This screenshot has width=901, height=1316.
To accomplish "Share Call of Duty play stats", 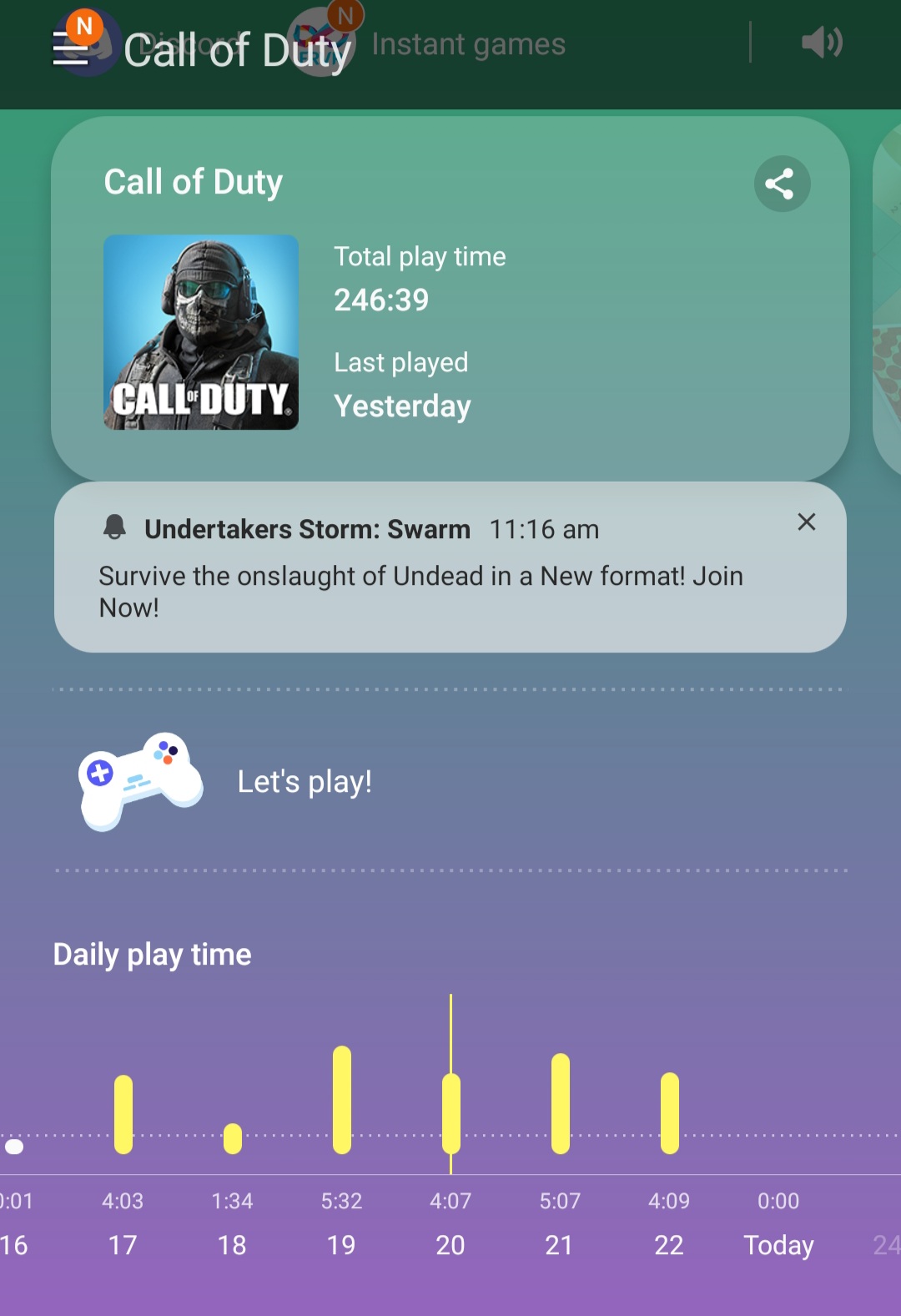I will pyautogui.click(x=781, y=184).
